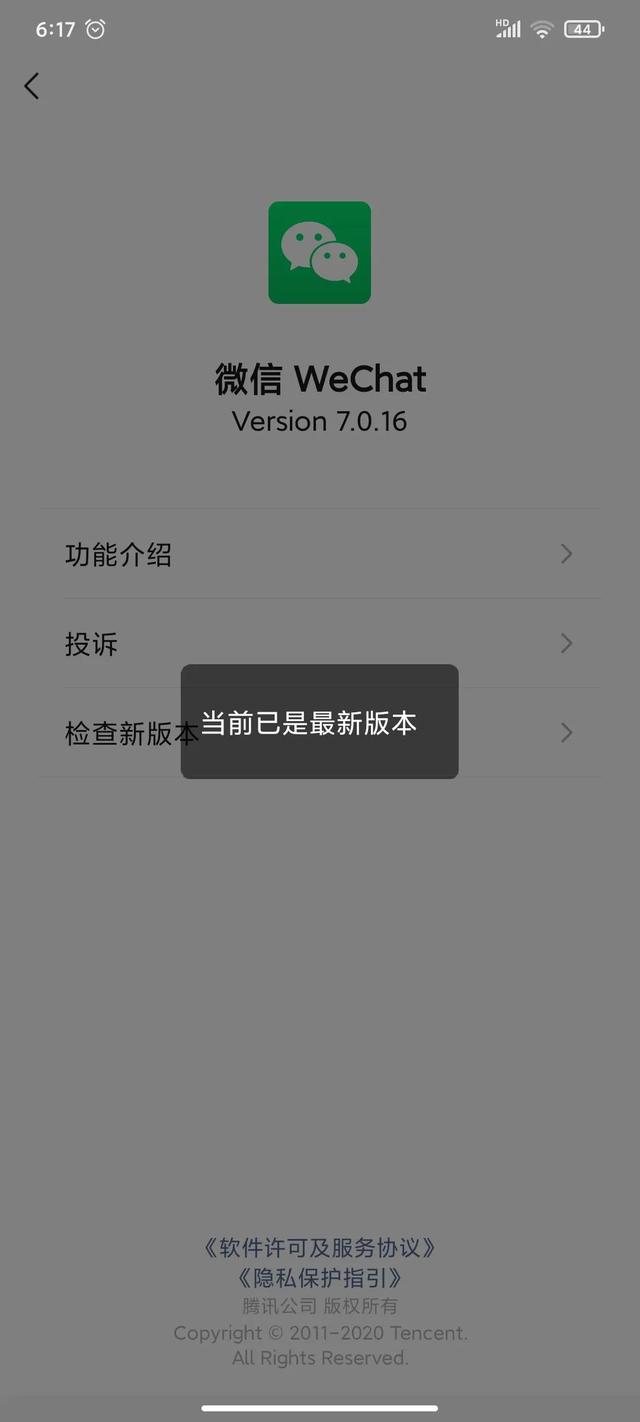
Task: Open the 投诉 complaints row
Action: [320, 643]
